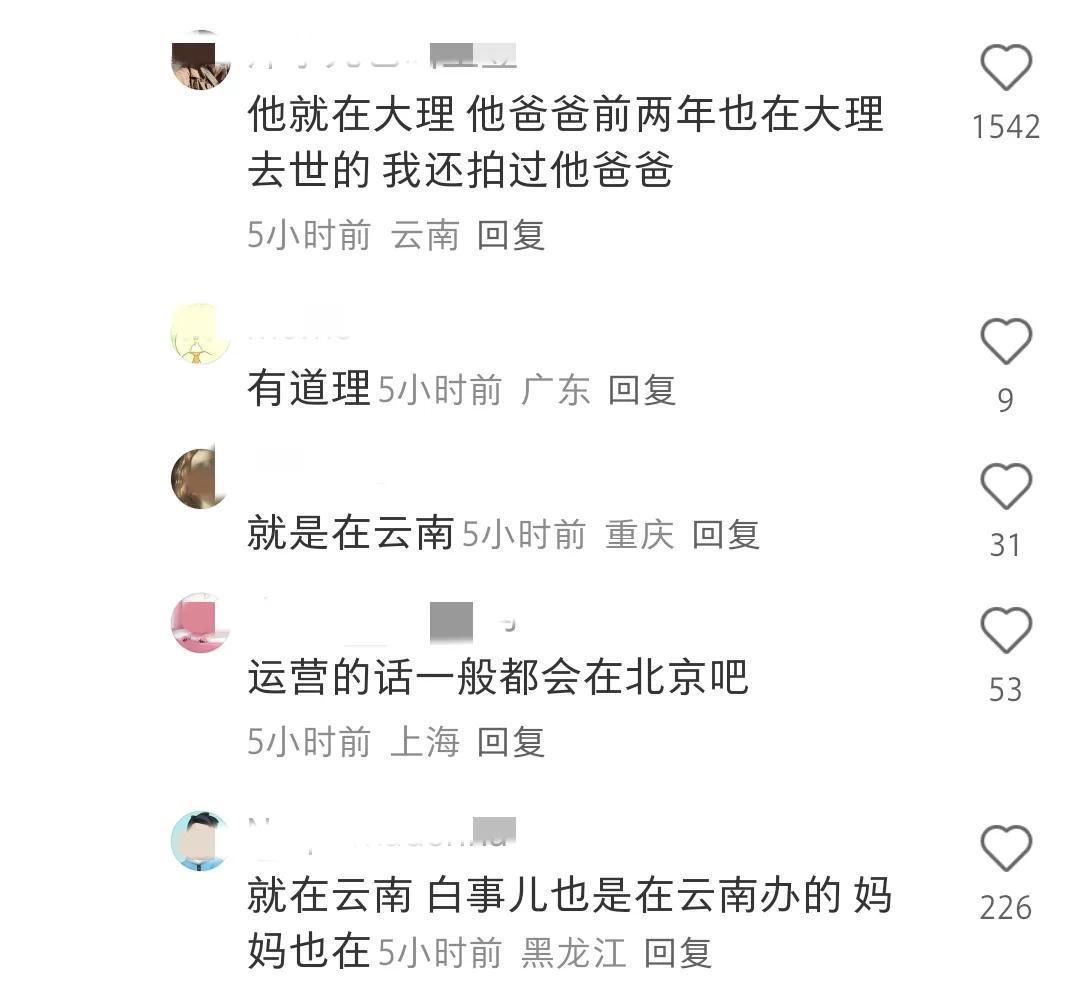Reply to the 就是在云南 comment from 重庆
1080x998 pixels.
coord(725,534)
